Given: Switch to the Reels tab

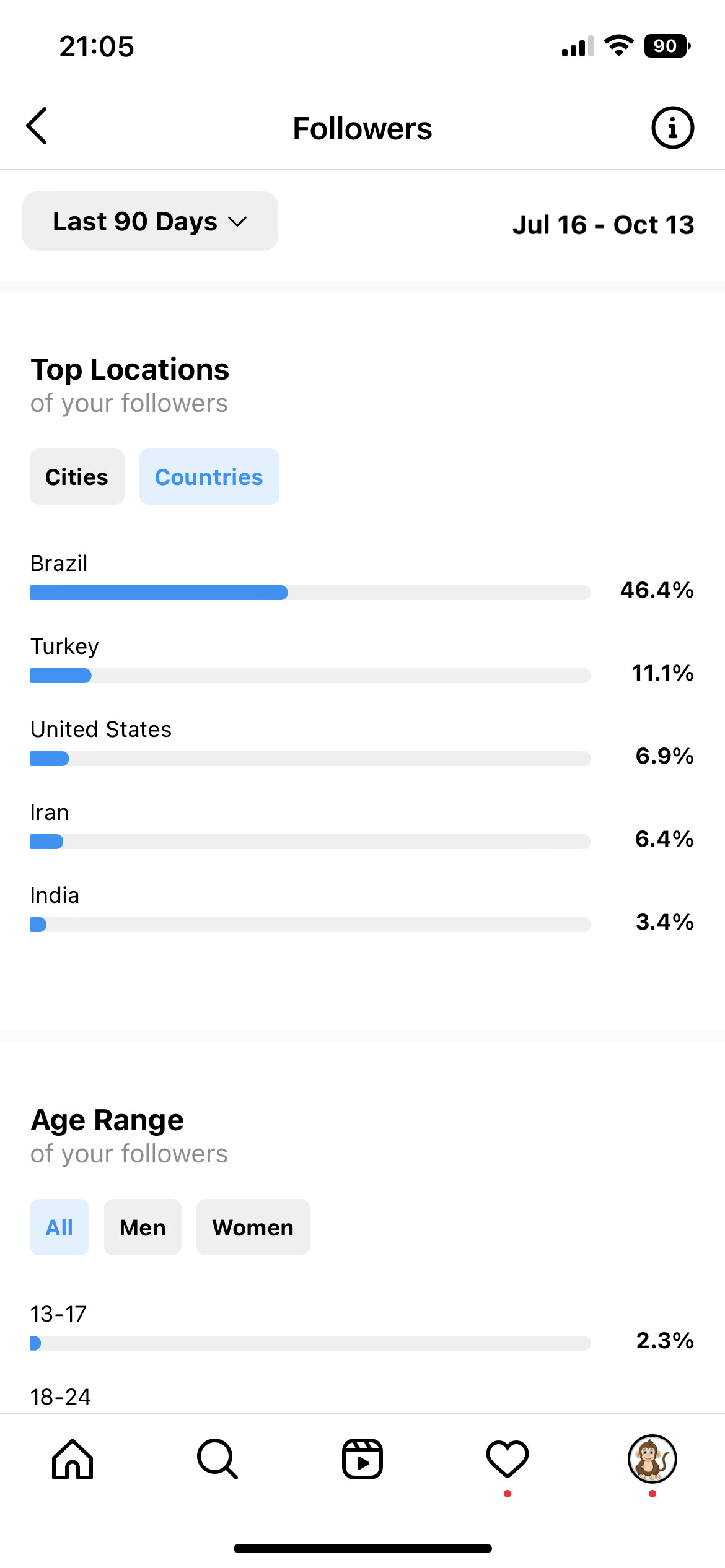Looking at the screenshot, I should [362, 1459].
